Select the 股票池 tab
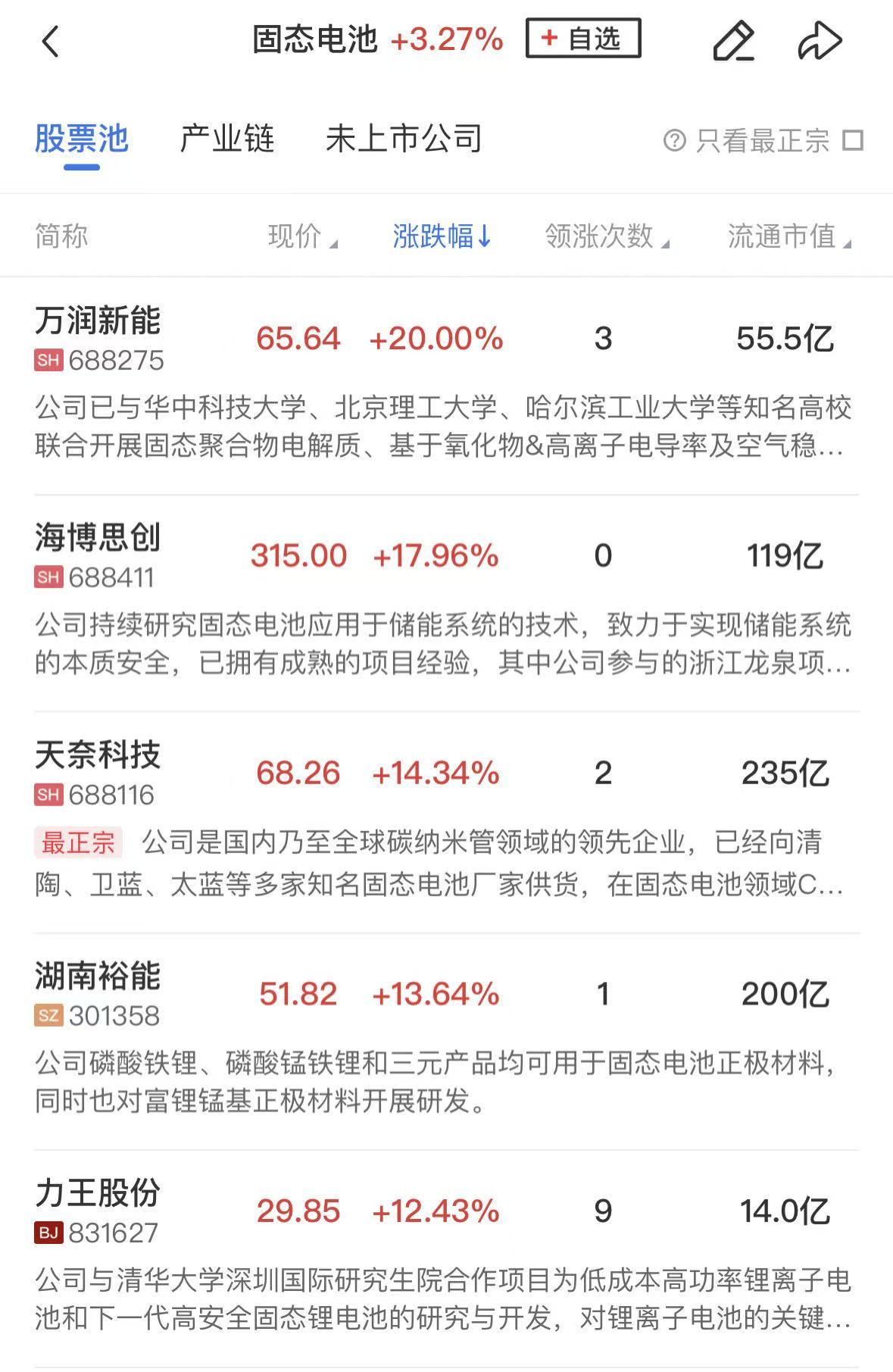Image resolution: width=893 pixels, height=1372 pixels. (82, 139)
